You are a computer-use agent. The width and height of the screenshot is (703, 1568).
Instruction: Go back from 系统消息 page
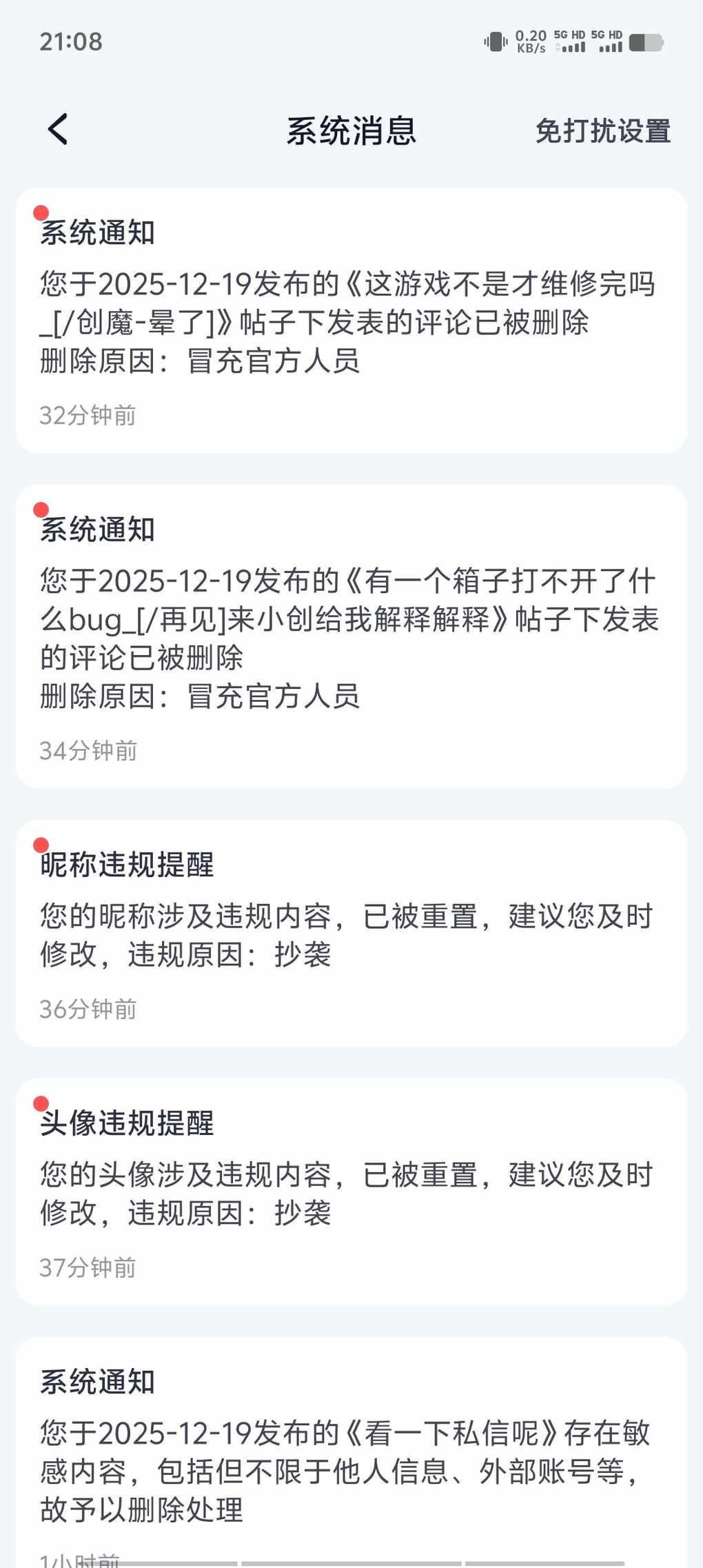coord(58,130)
